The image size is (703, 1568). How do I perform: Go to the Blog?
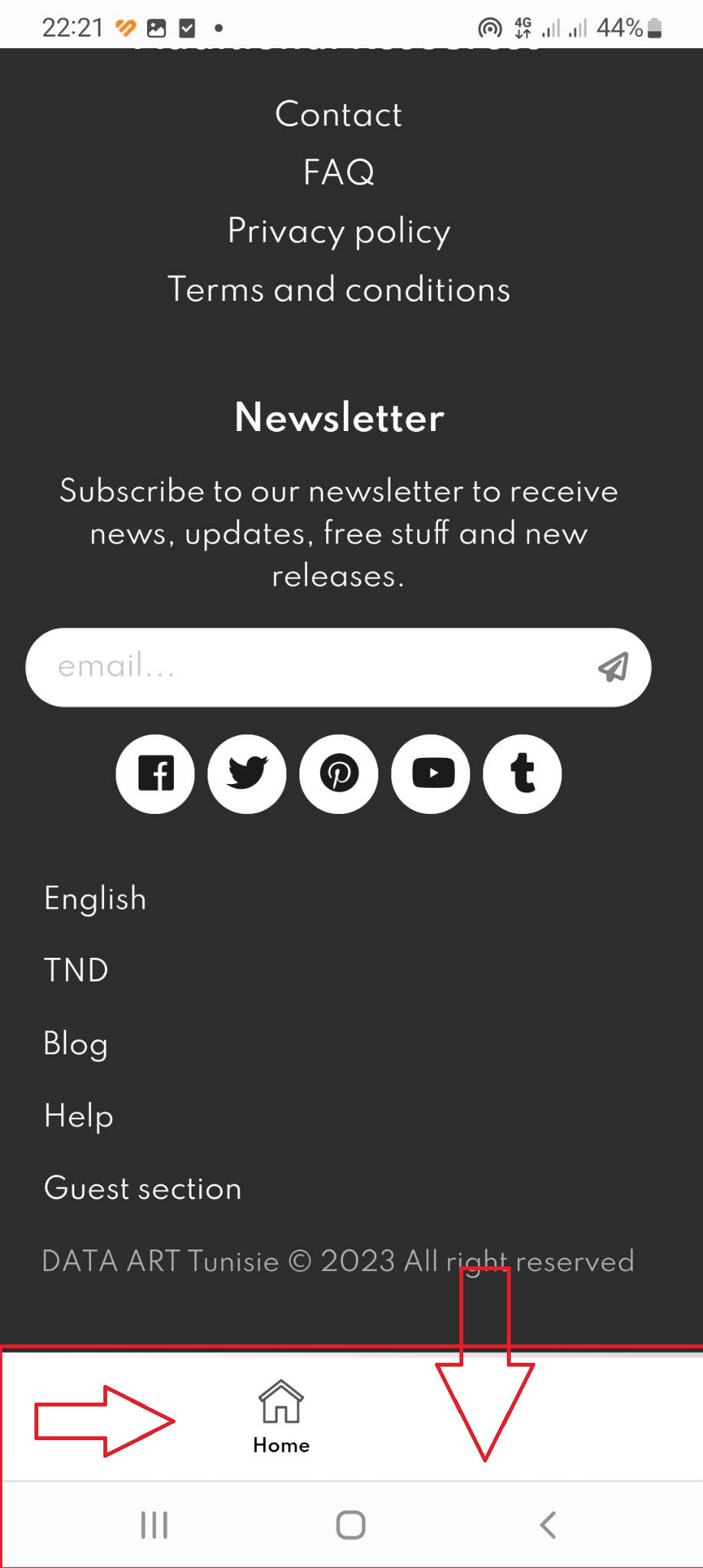[x=75, y=1044]
